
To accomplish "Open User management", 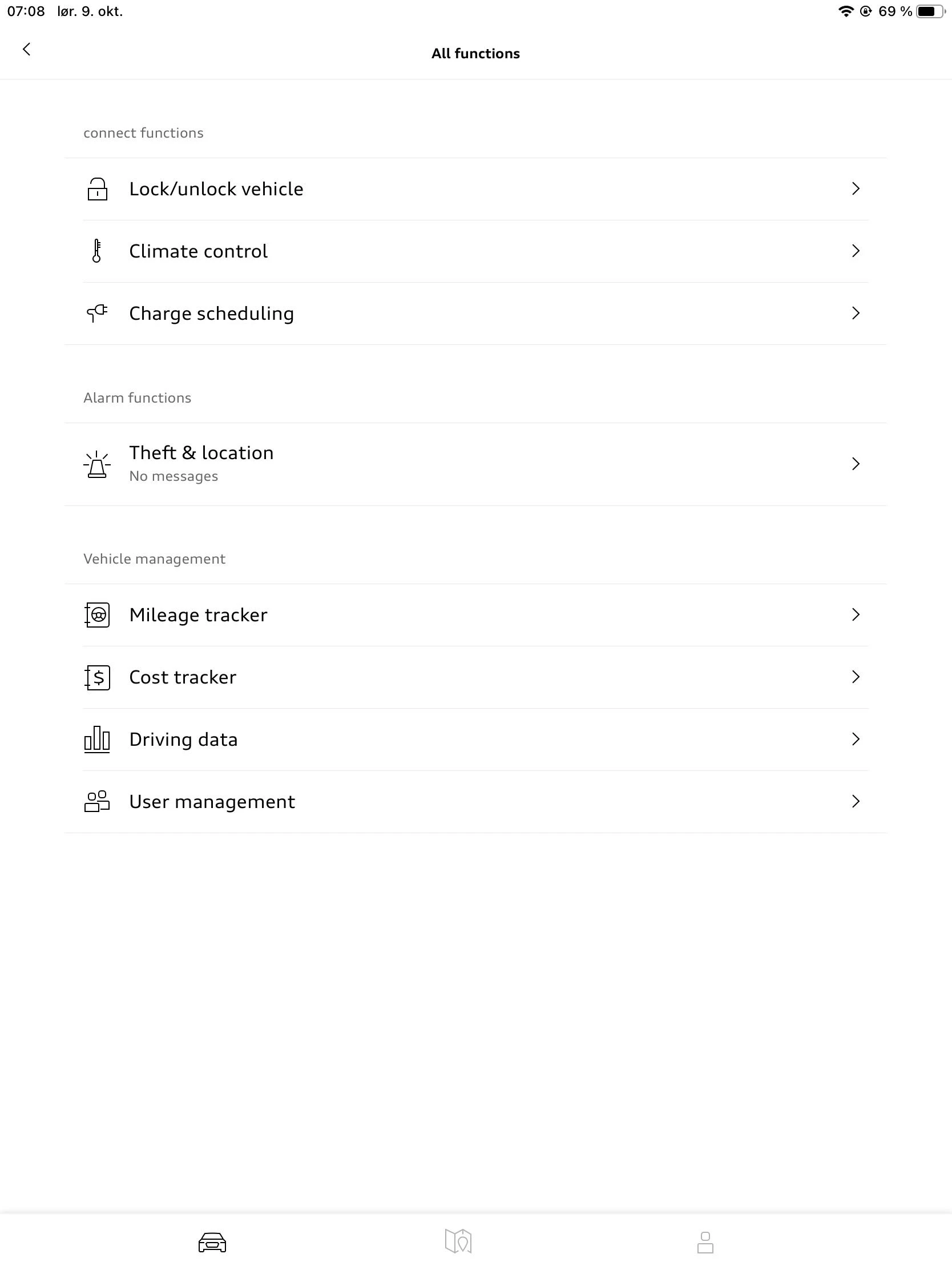I will [475, 802].
